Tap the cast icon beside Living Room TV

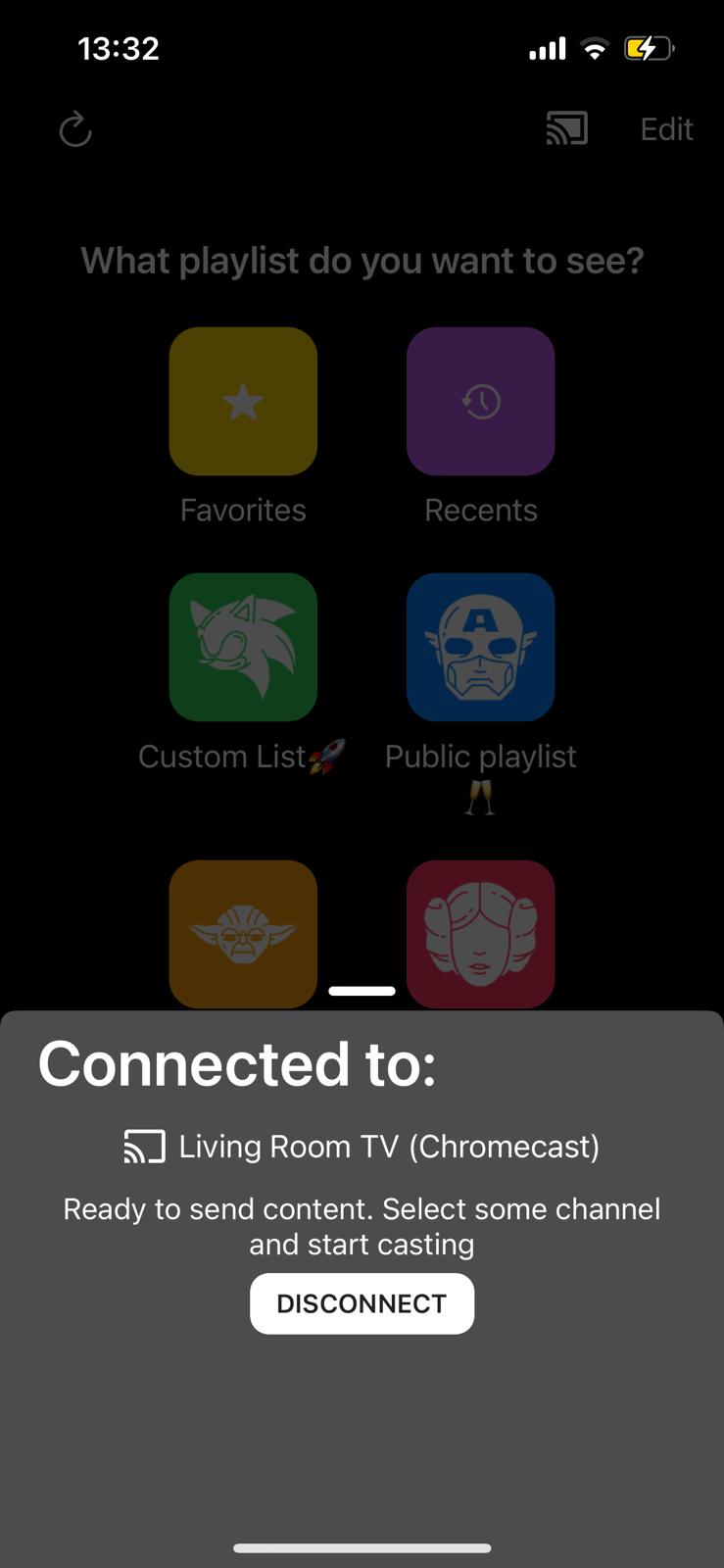pyautogui.click(x=143, y=1146)
